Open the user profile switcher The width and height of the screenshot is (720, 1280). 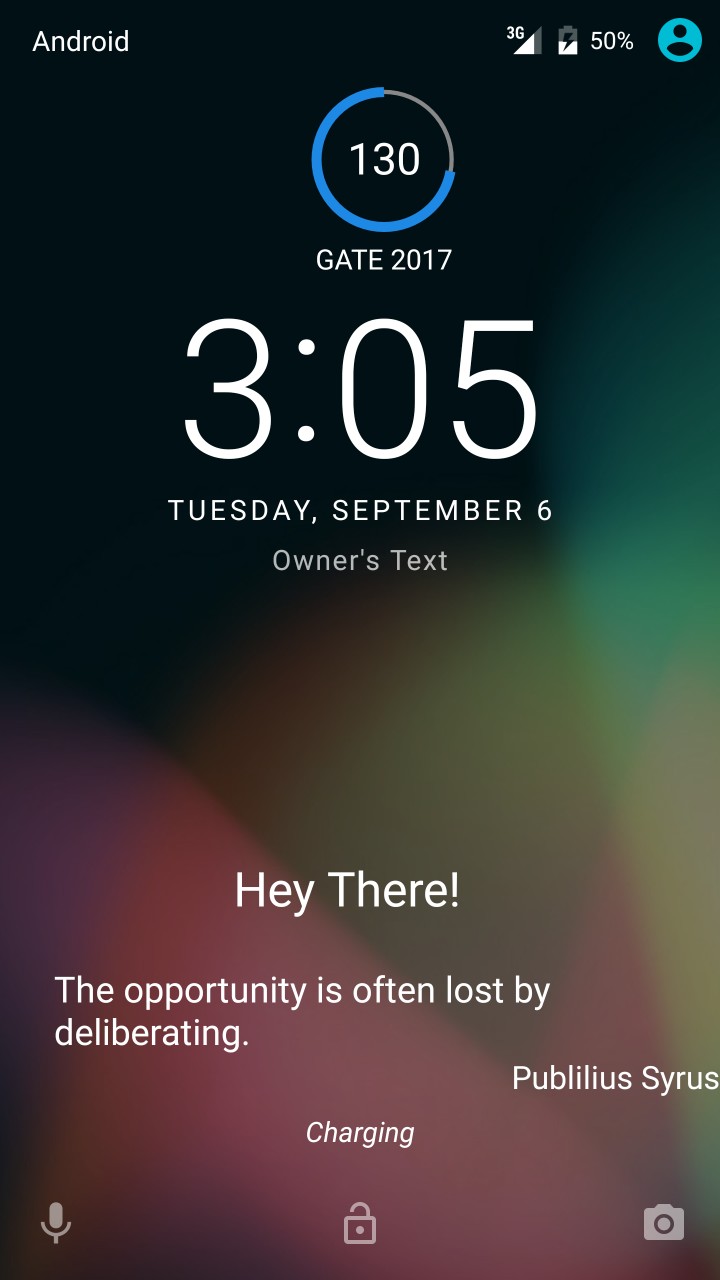(679, 41)
